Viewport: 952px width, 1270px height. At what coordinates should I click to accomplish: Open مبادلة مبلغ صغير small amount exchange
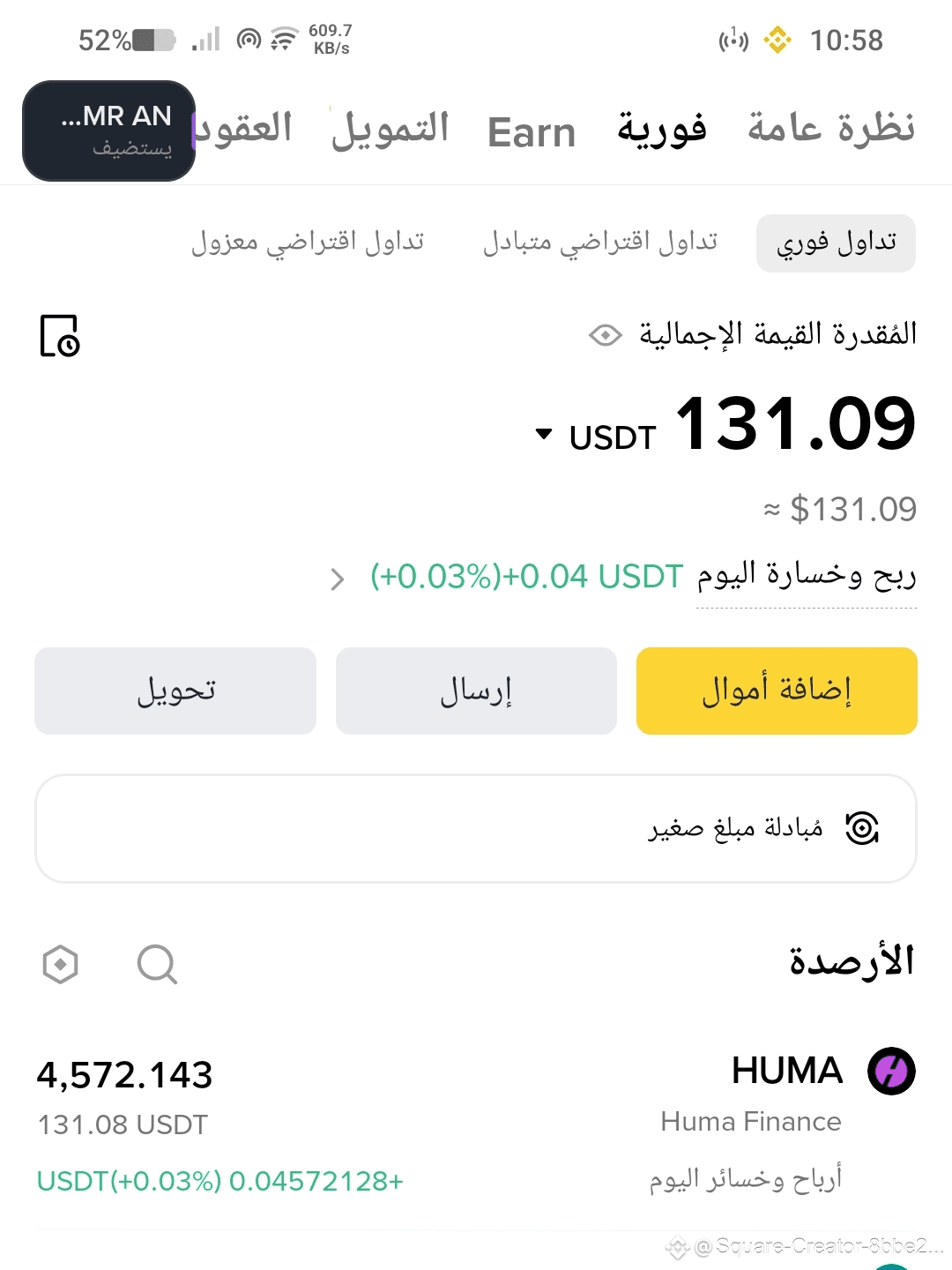476,828
